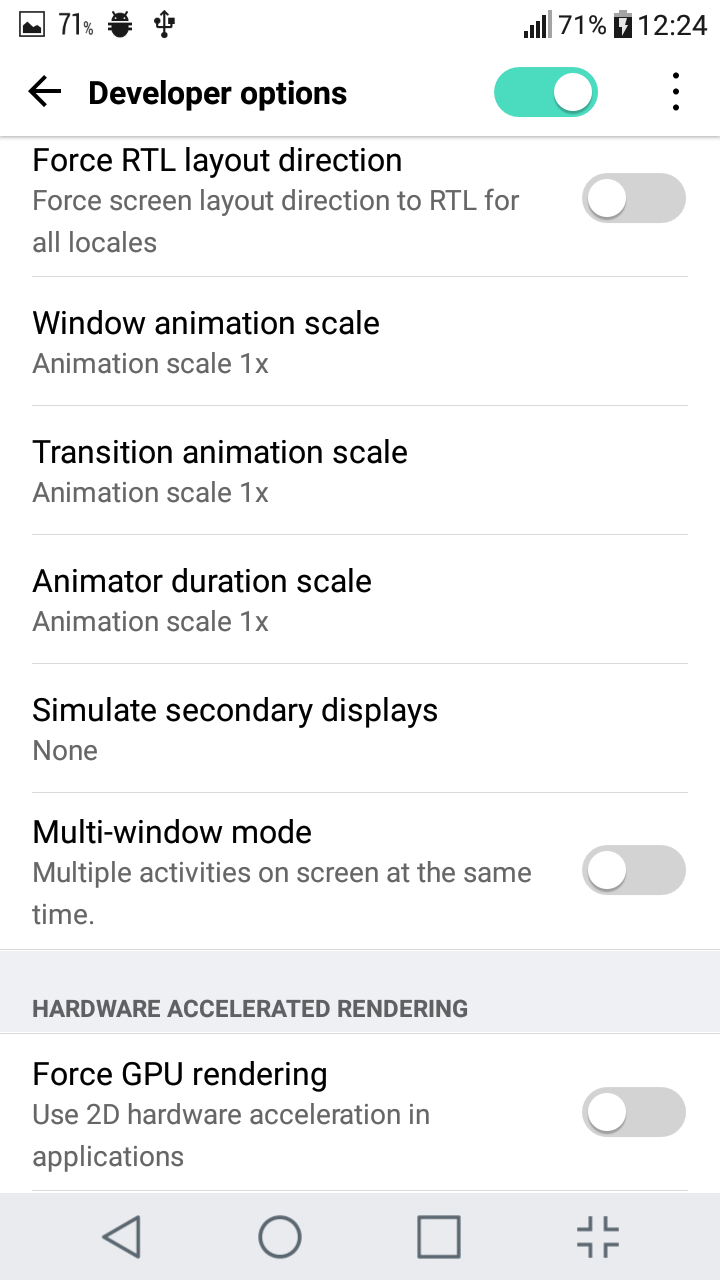
Task: Open Transition animation scale setting
Action: (x=360, y=471)
